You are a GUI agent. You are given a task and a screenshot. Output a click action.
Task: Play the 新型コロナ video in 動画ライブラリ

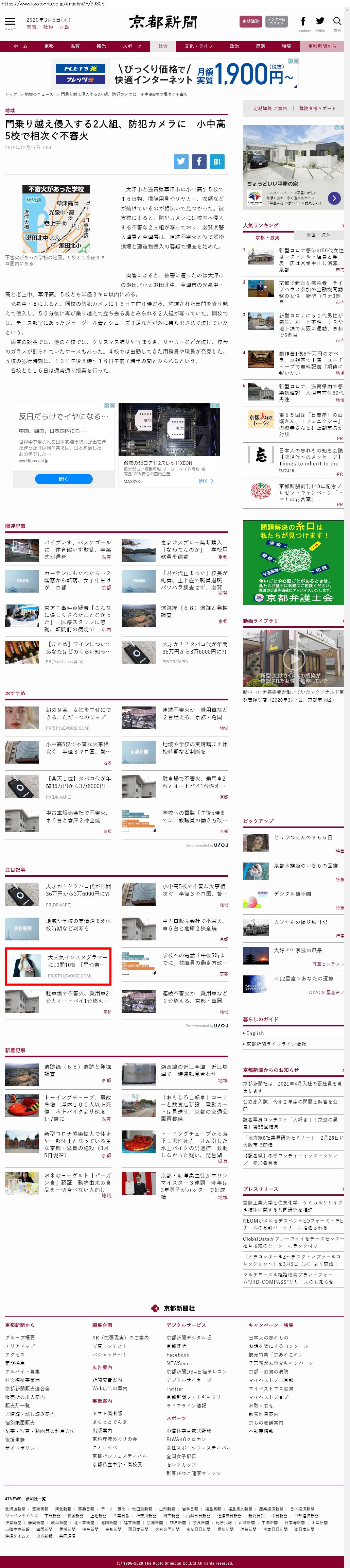tap(293, 658)
